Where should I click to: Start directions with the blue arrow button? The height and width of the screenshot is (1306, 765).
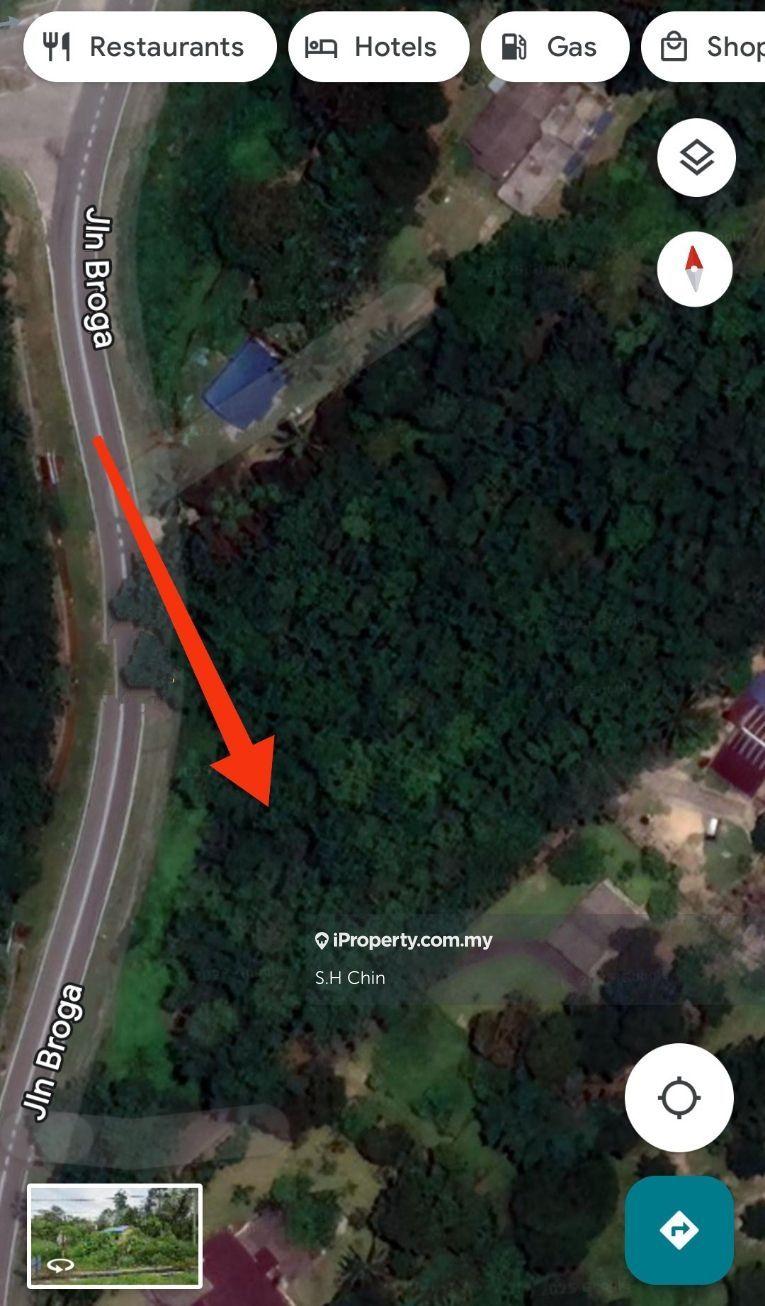(679, 1229)
